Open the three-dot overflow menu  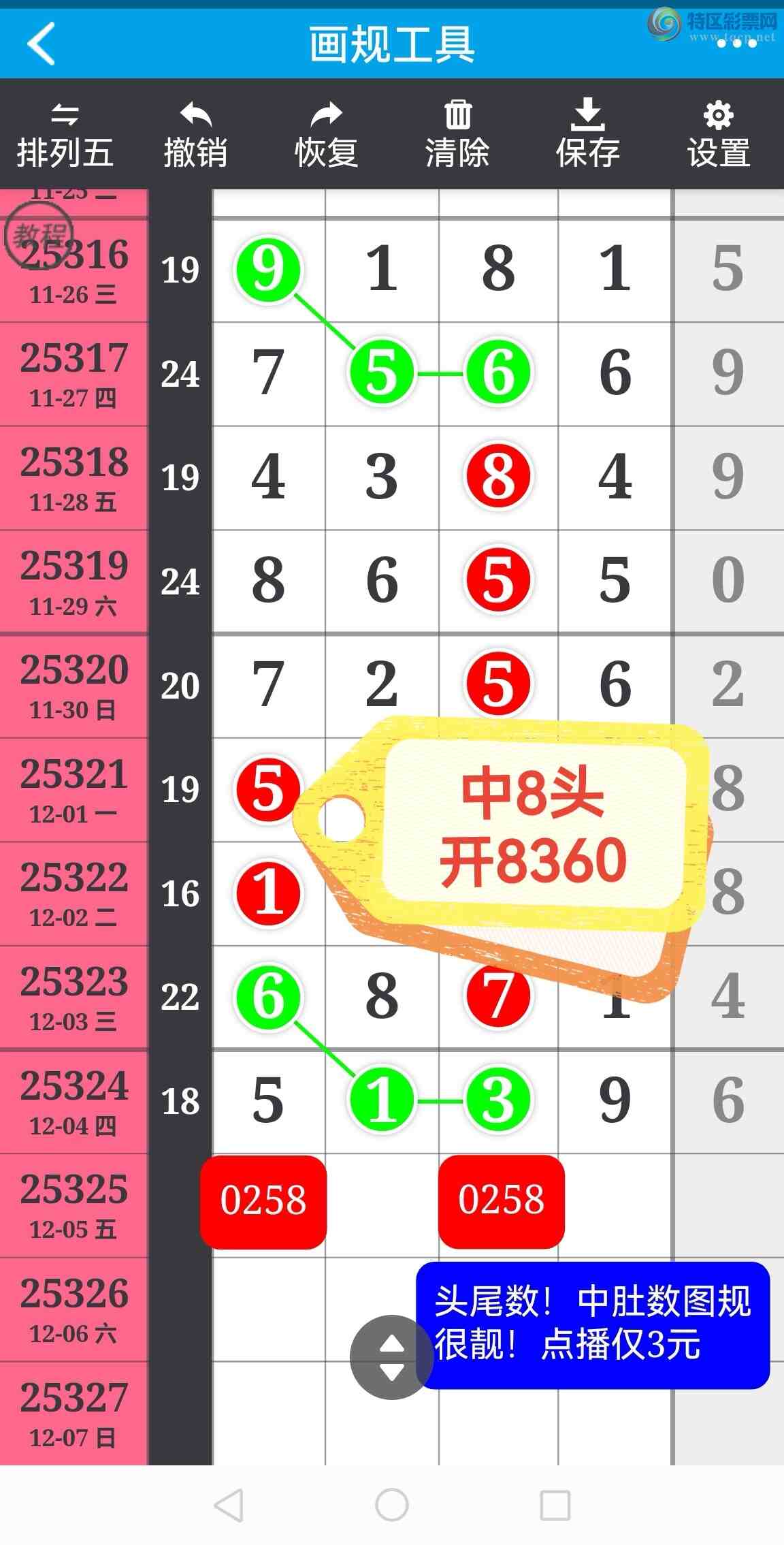click(737, 44)
